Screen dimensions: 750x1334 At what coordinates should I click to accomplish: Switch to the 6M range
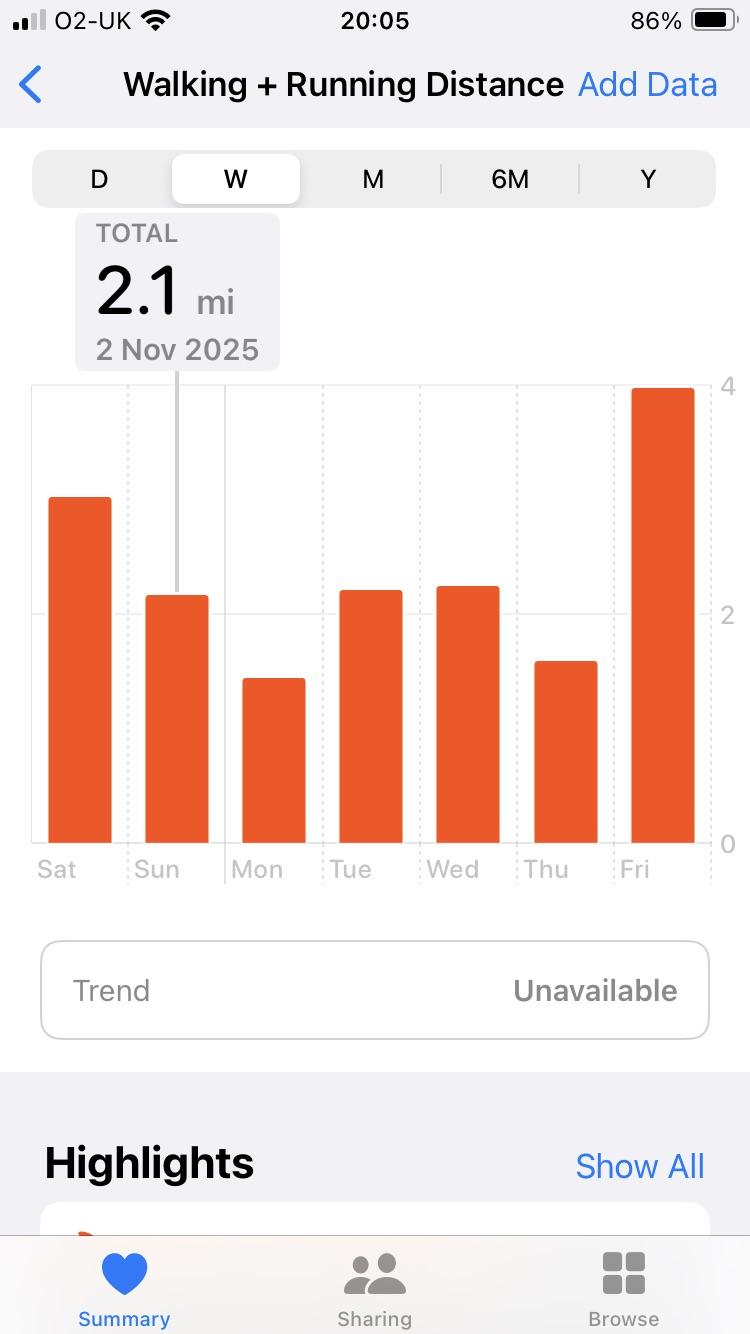[510, 179]
